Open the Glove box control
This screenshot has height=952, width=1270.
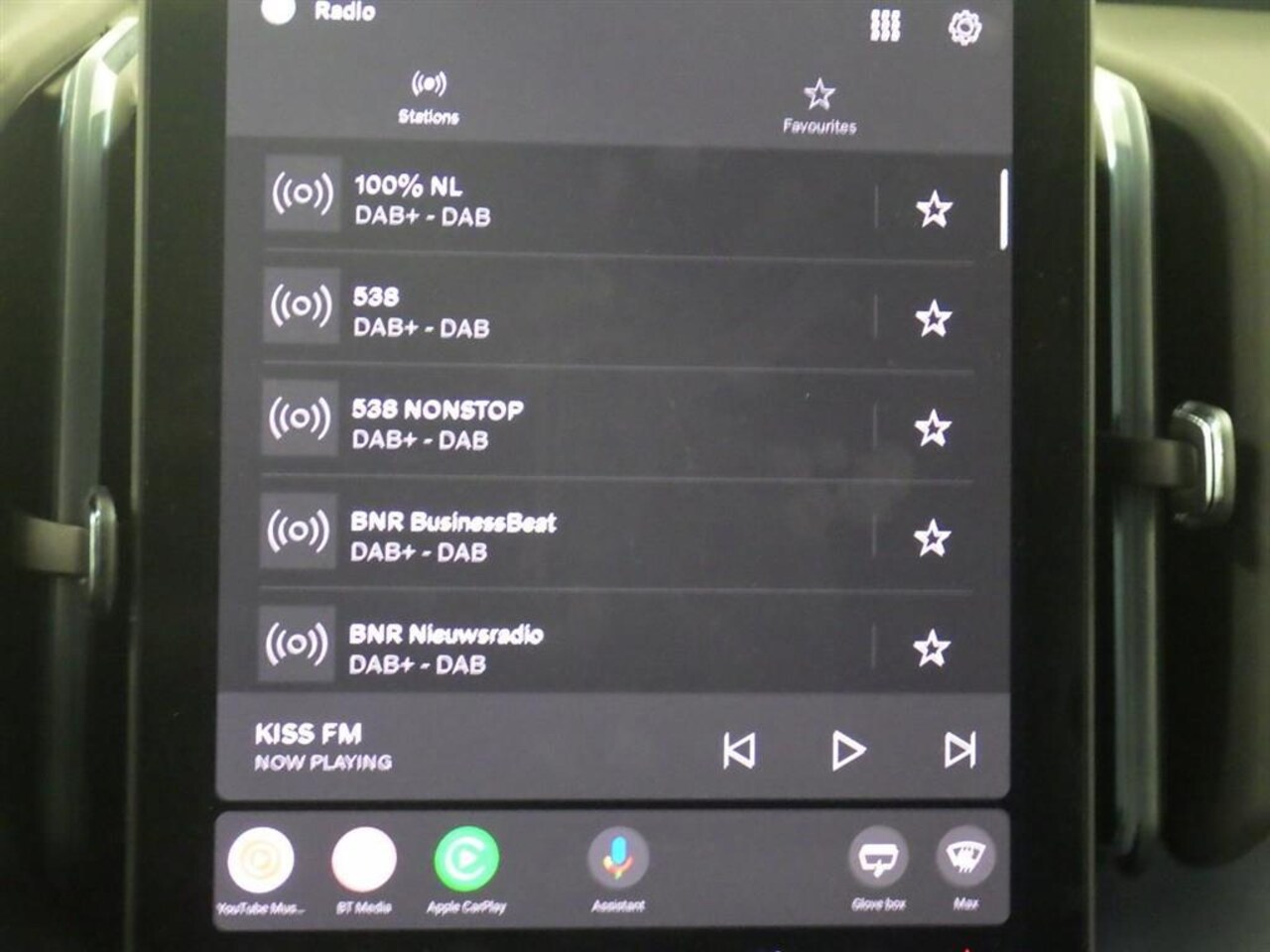[x=878, y=859]
